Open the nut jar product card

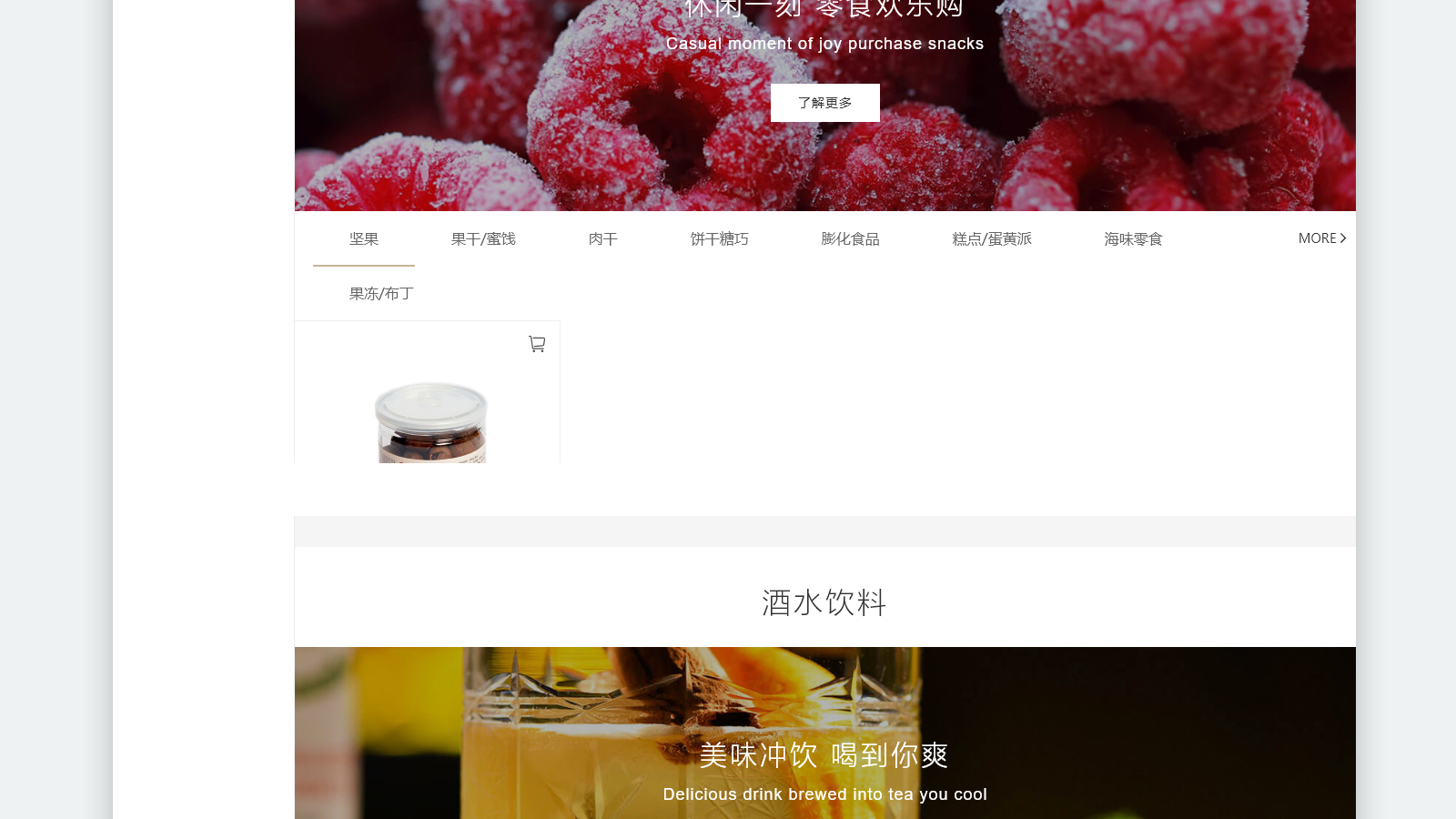pyautogui.click(x=430, y=420)
